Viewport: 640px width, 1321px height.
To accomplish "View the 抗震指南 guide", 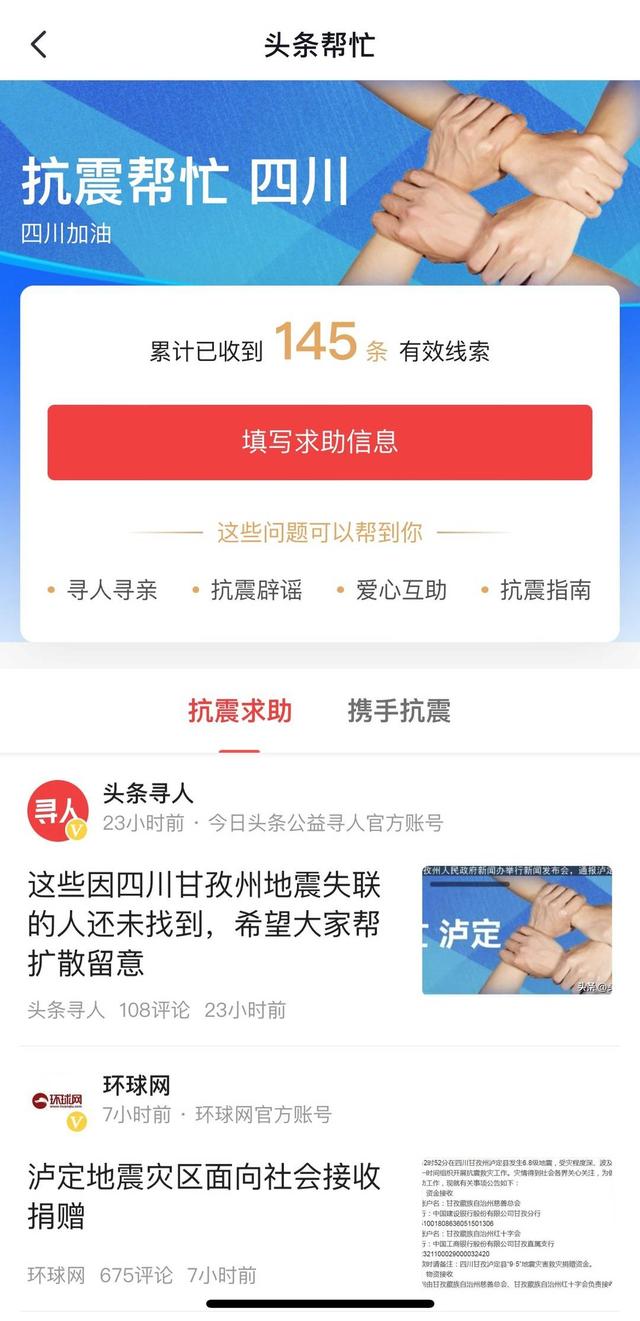I will (x=545, y=590).
